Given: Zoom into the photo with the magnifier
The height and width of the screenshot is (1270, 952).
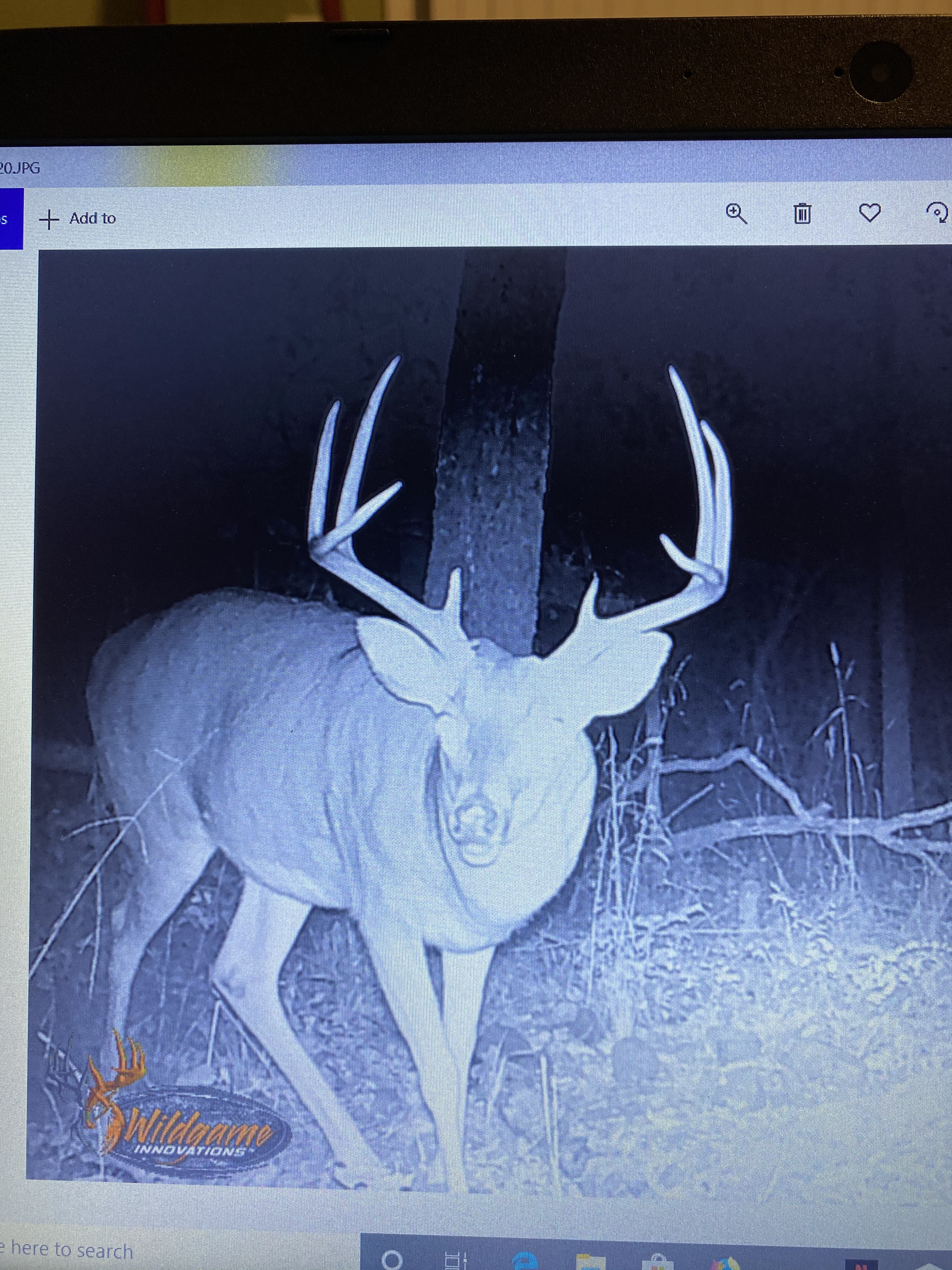Looking at the screenshot, I should pyautogui.click(x=736, y=214).
